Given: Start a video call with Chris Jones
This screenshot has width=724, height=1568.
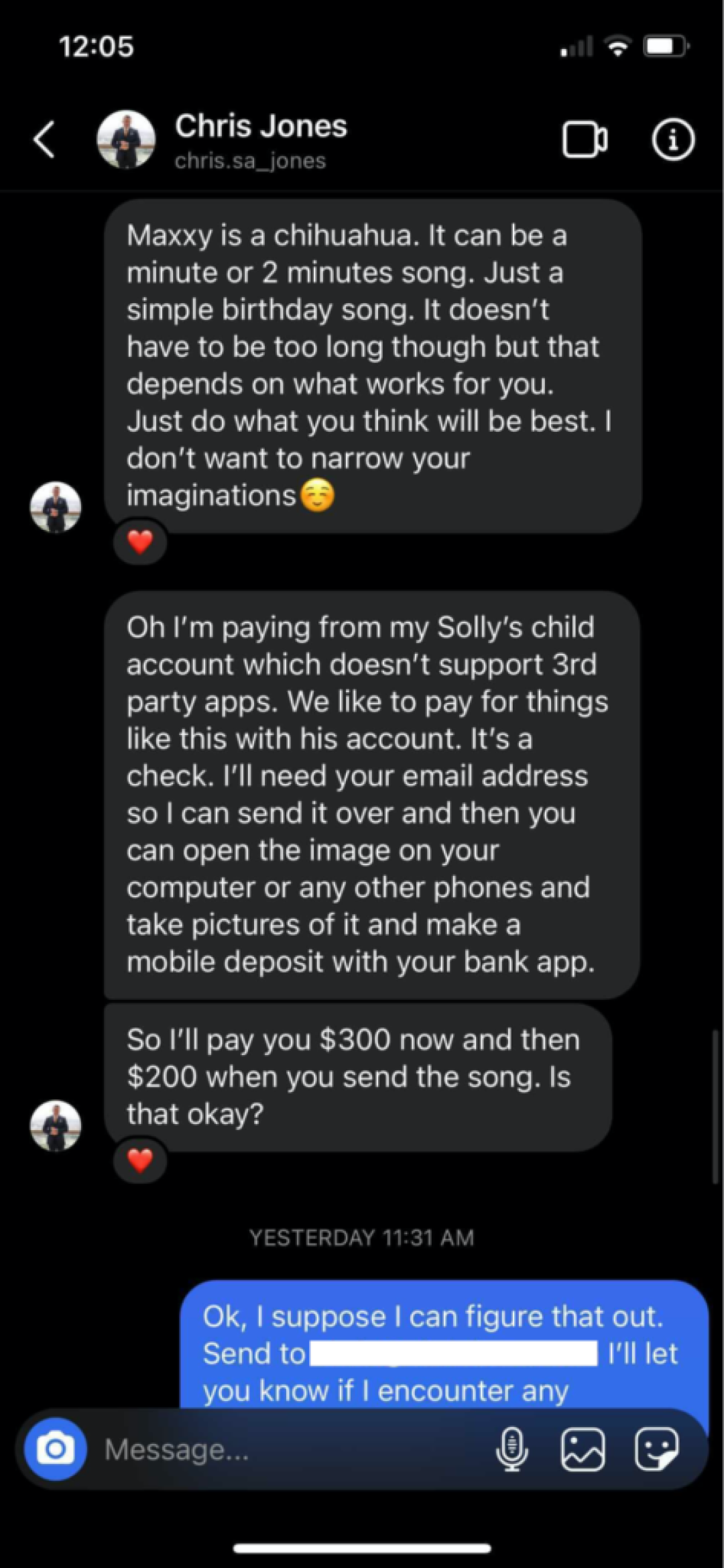Looking at the screenshot, I should coord(584,140).
